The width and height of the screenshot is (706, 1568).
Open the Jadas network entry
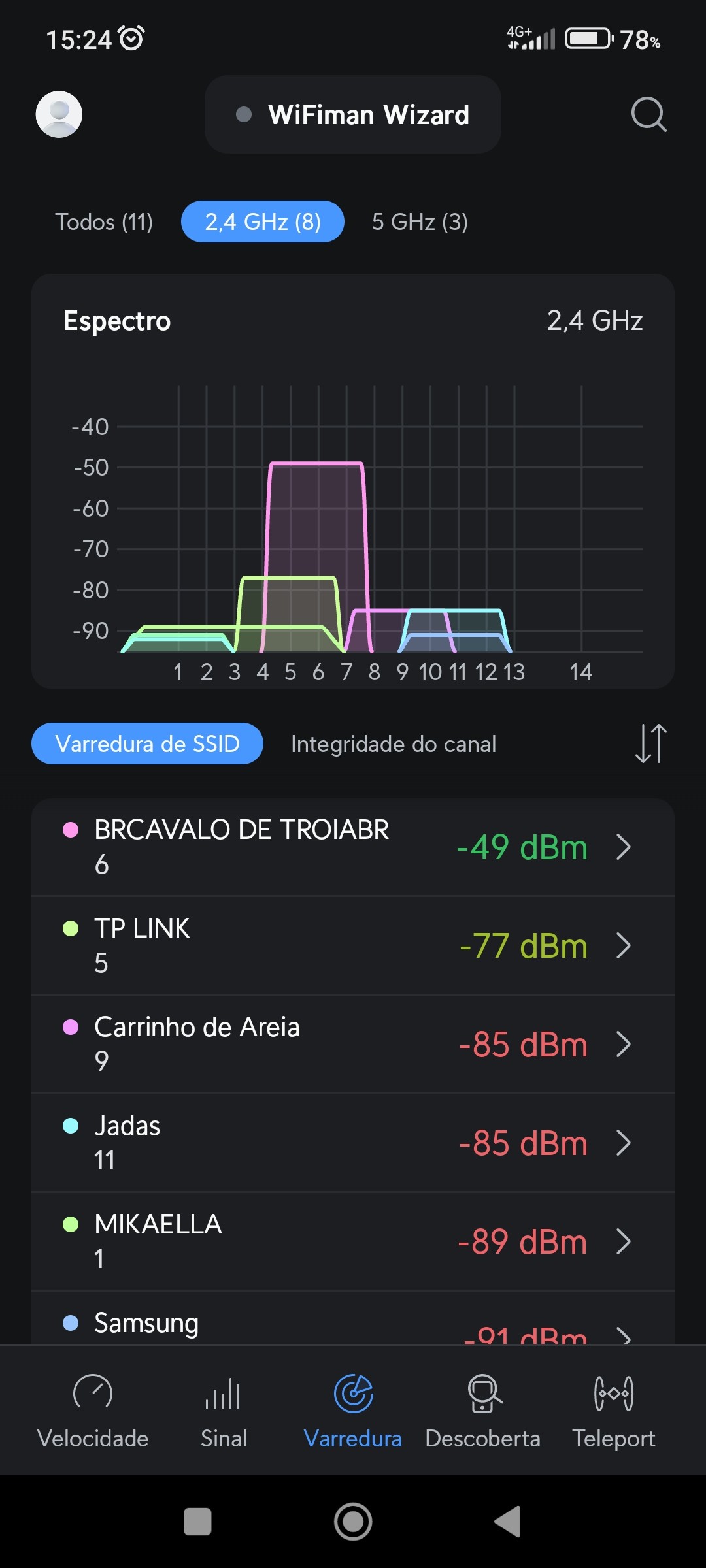click(353, 1143)
